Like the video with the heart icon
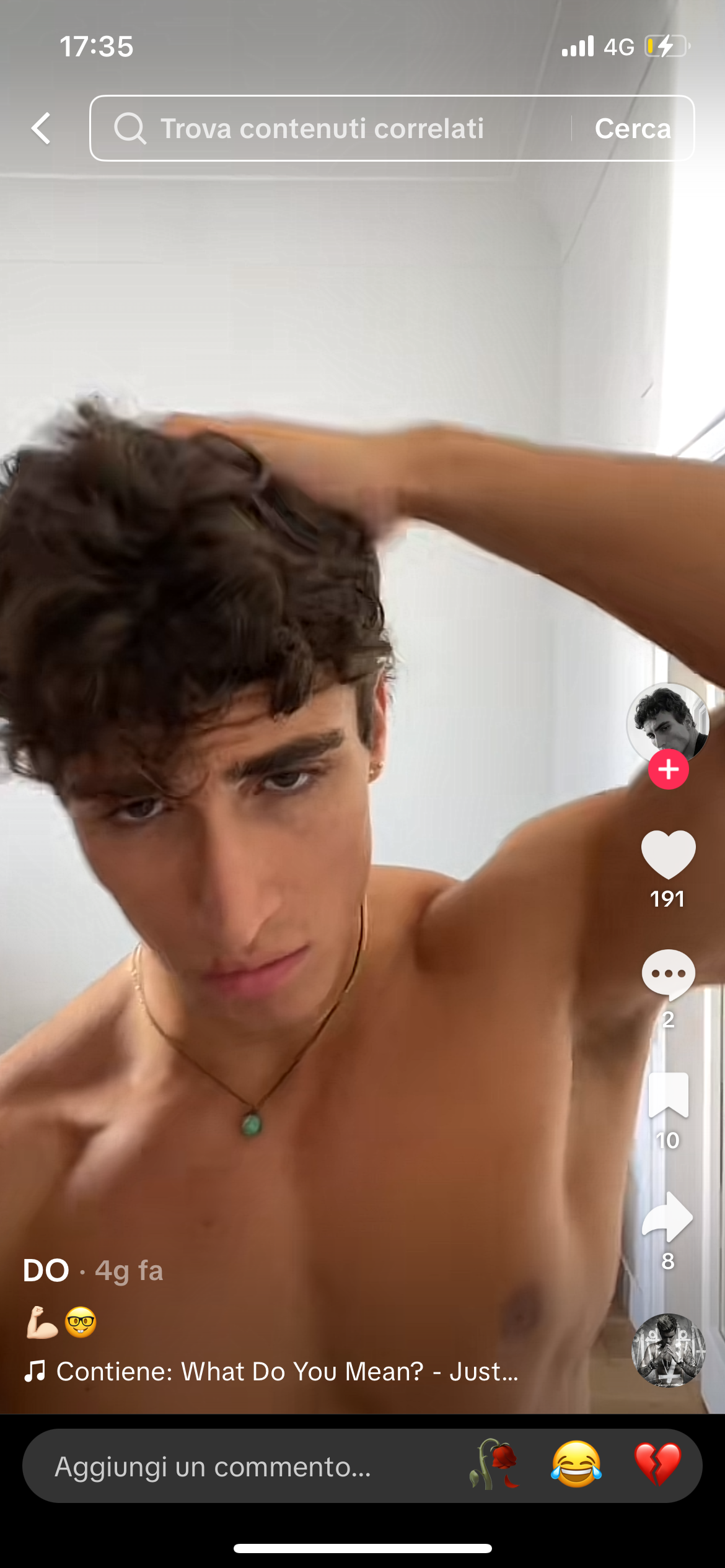 [668, 855]
